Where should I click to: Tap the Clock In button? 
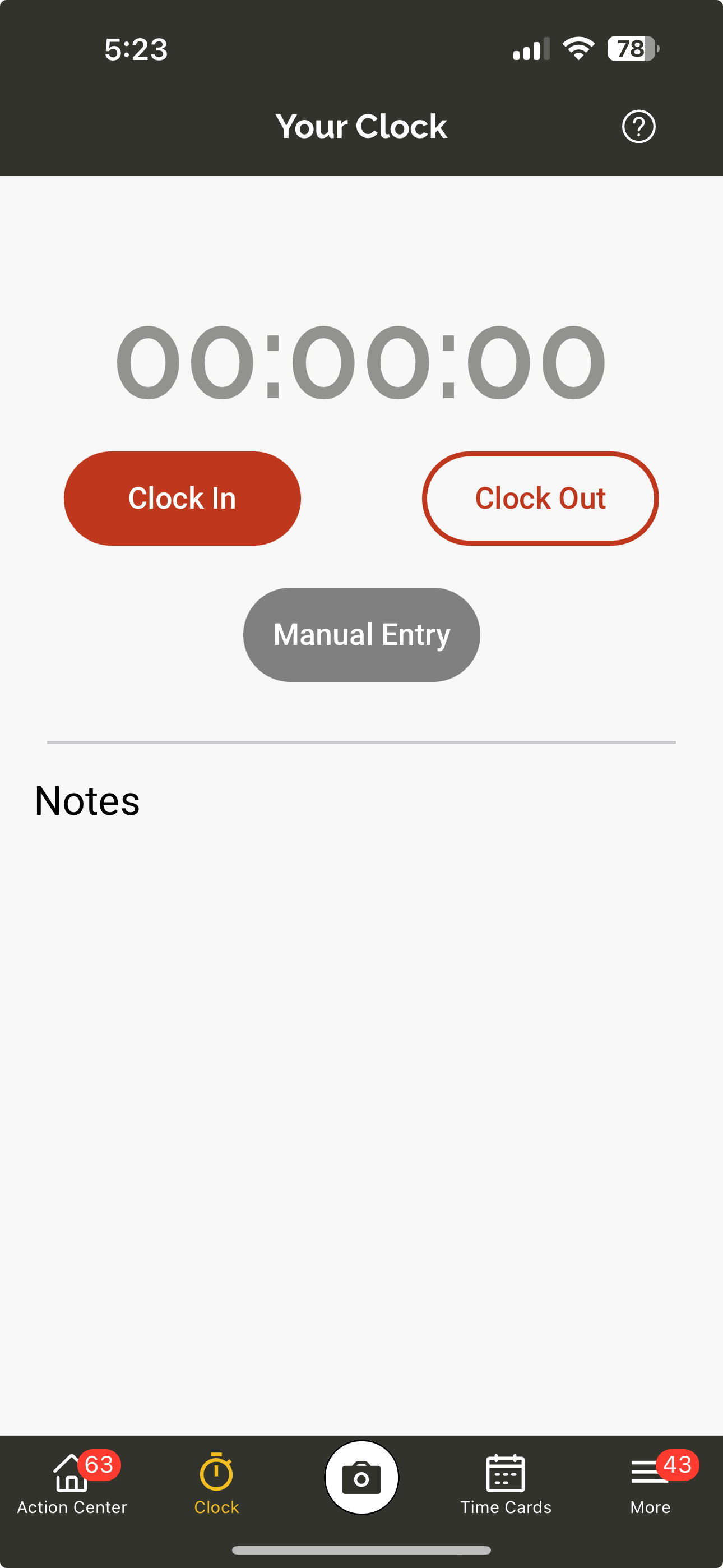coord(182,498)
